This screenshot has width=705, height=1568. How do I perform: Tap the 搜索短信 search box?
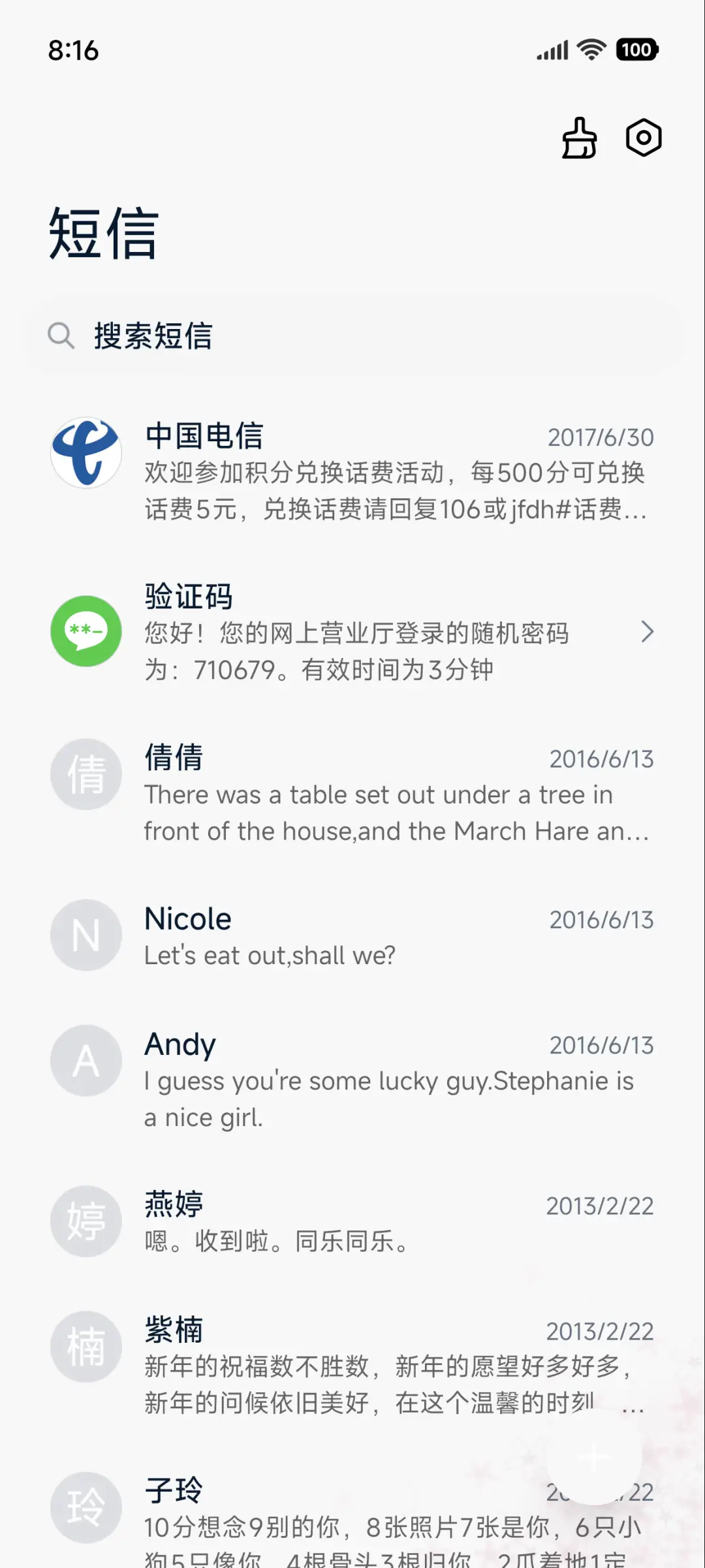click(352, 336)
